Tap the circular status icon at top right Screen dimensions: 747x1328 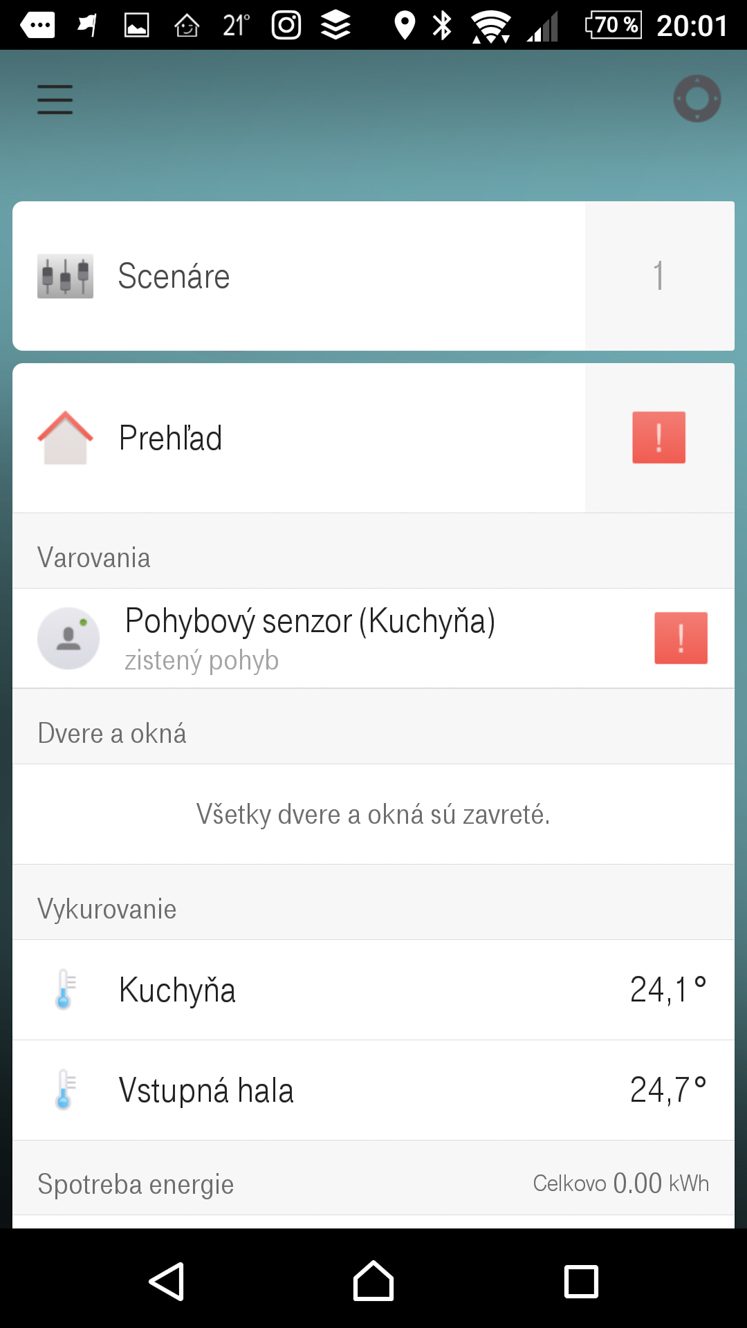697,100
